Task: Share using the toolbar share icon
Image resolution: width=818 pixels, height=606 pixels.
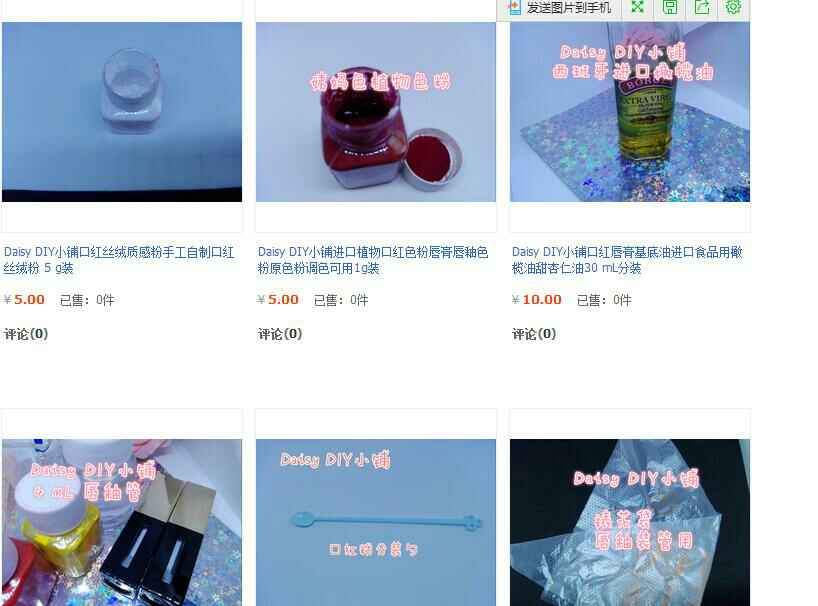Action: [702, 8]
